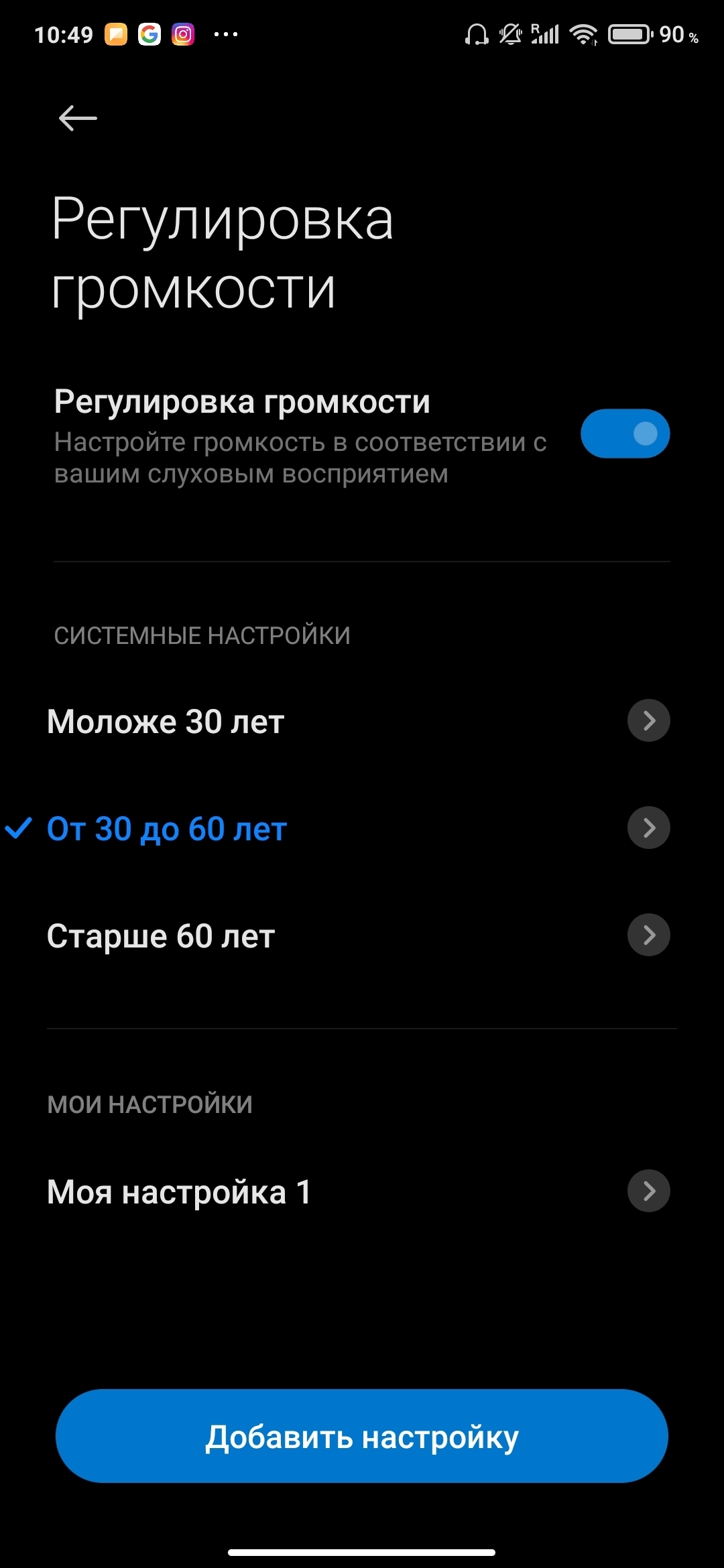Image resolution: width=724 pixels, height=1568 pixels.
Task: Open details arrow for Моя настройка 1
Action: (648, 1191)
